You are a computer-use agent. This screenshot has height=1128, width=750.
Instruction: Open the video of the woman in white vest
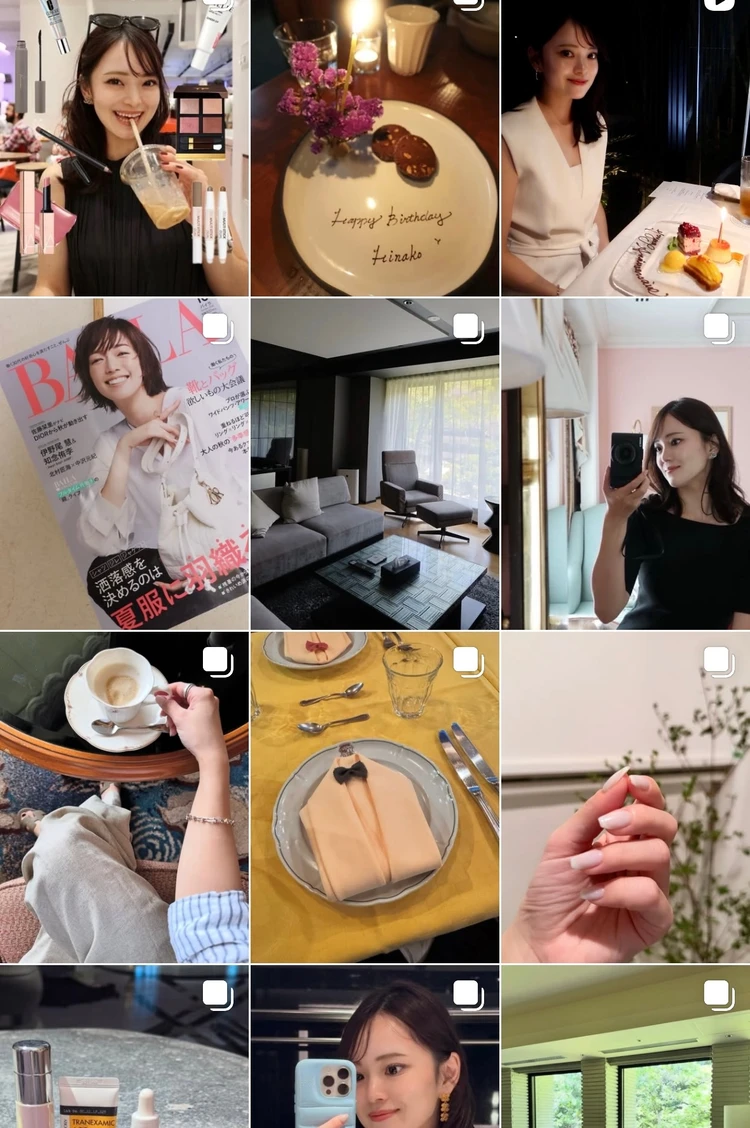[x=626, y=148]
